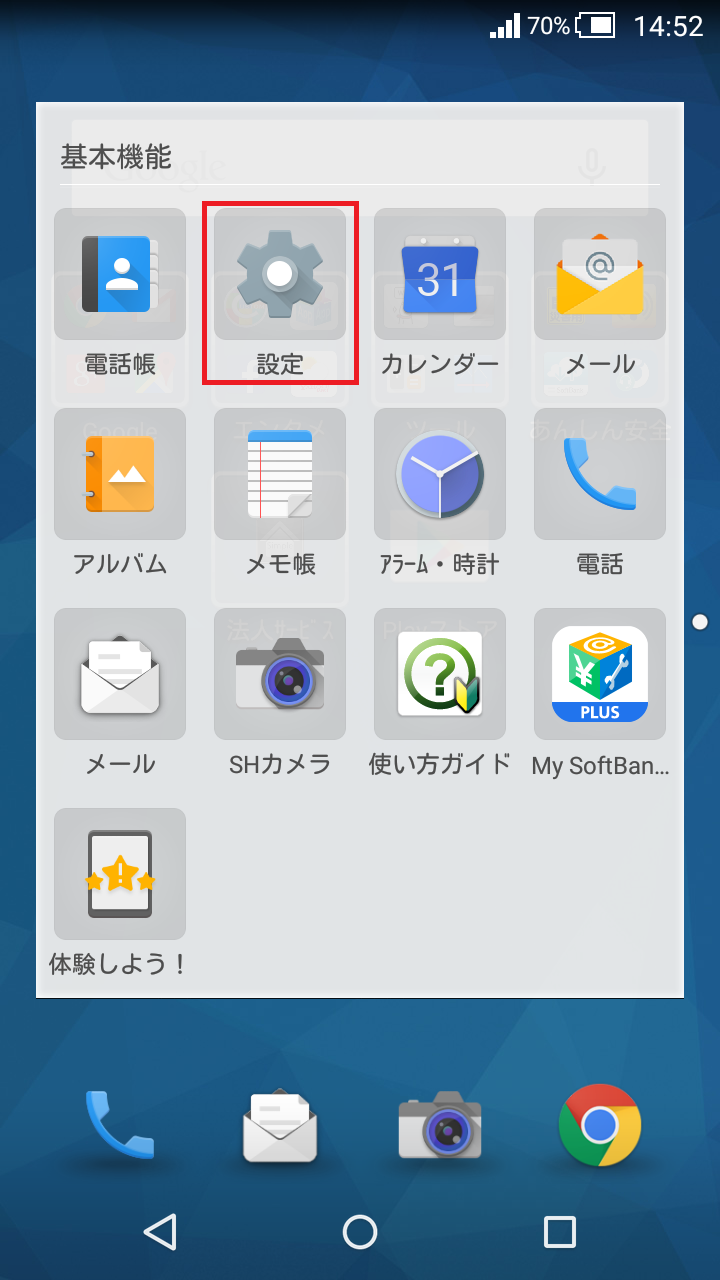The height and width of the screenshot is (1280, 720).
Task: Tap the phone icon in the dock
Action: [x=120, y=1125]
